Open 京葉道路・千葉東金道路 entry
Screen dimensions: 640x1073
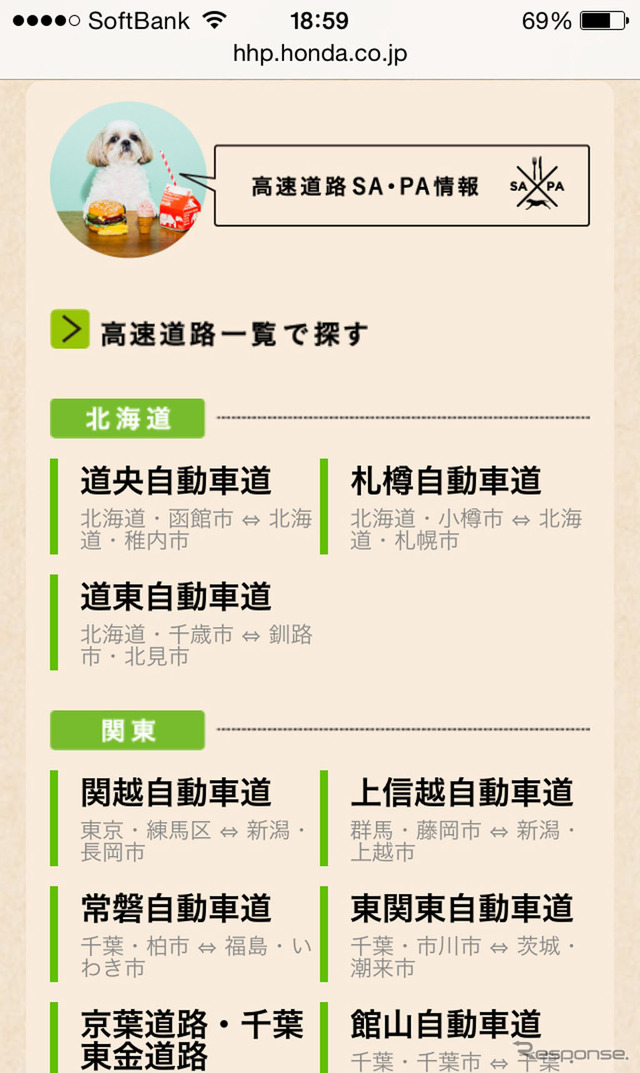click(x=191, y=1038)
